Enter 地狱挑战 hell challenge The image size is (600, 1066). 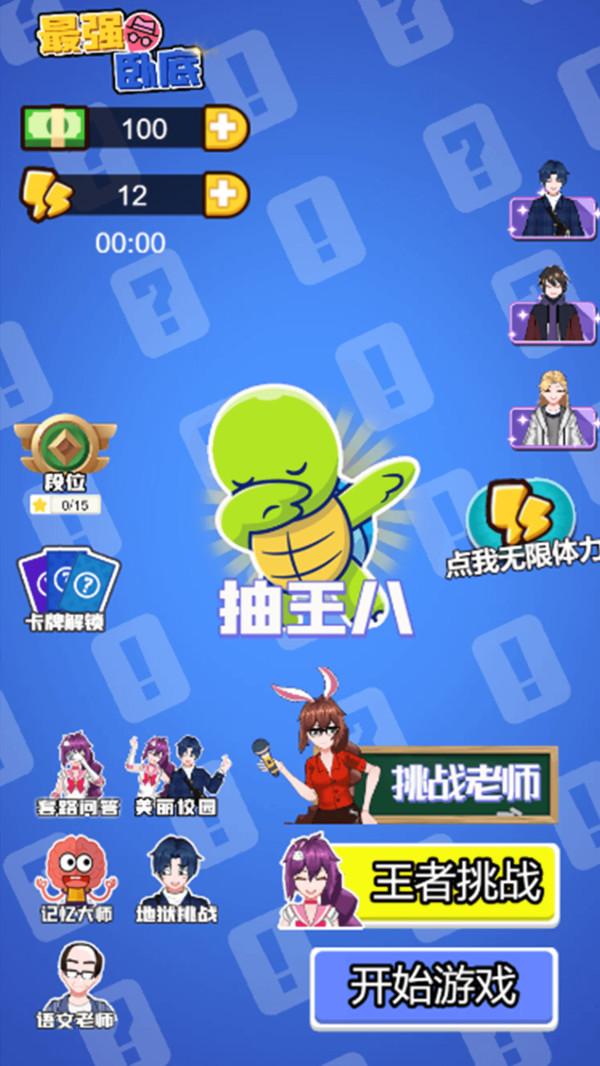[x=177, y=879]
